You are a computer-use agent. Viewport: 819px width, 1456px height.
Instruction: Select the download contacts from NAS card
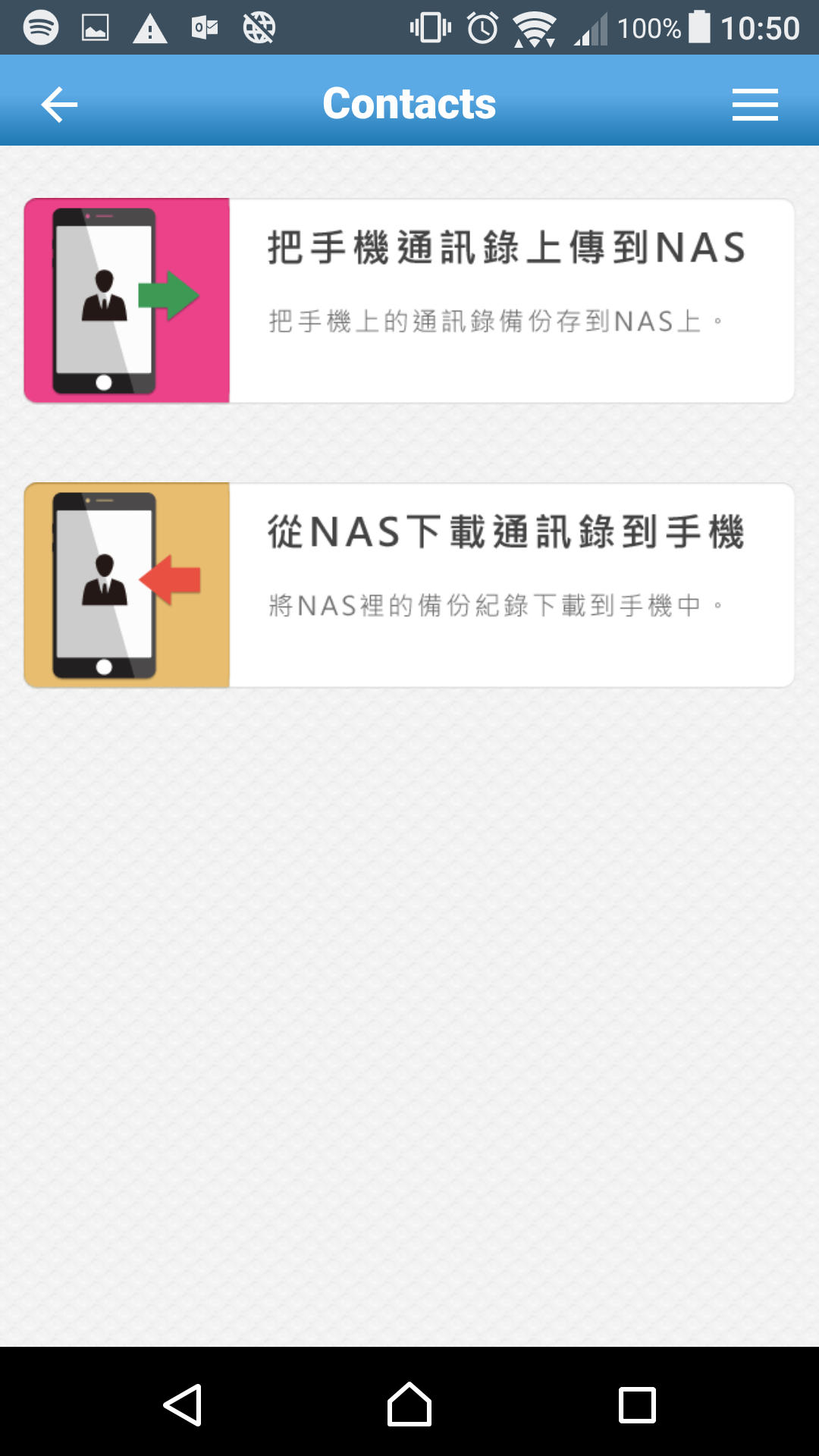(x=409, y=585)
